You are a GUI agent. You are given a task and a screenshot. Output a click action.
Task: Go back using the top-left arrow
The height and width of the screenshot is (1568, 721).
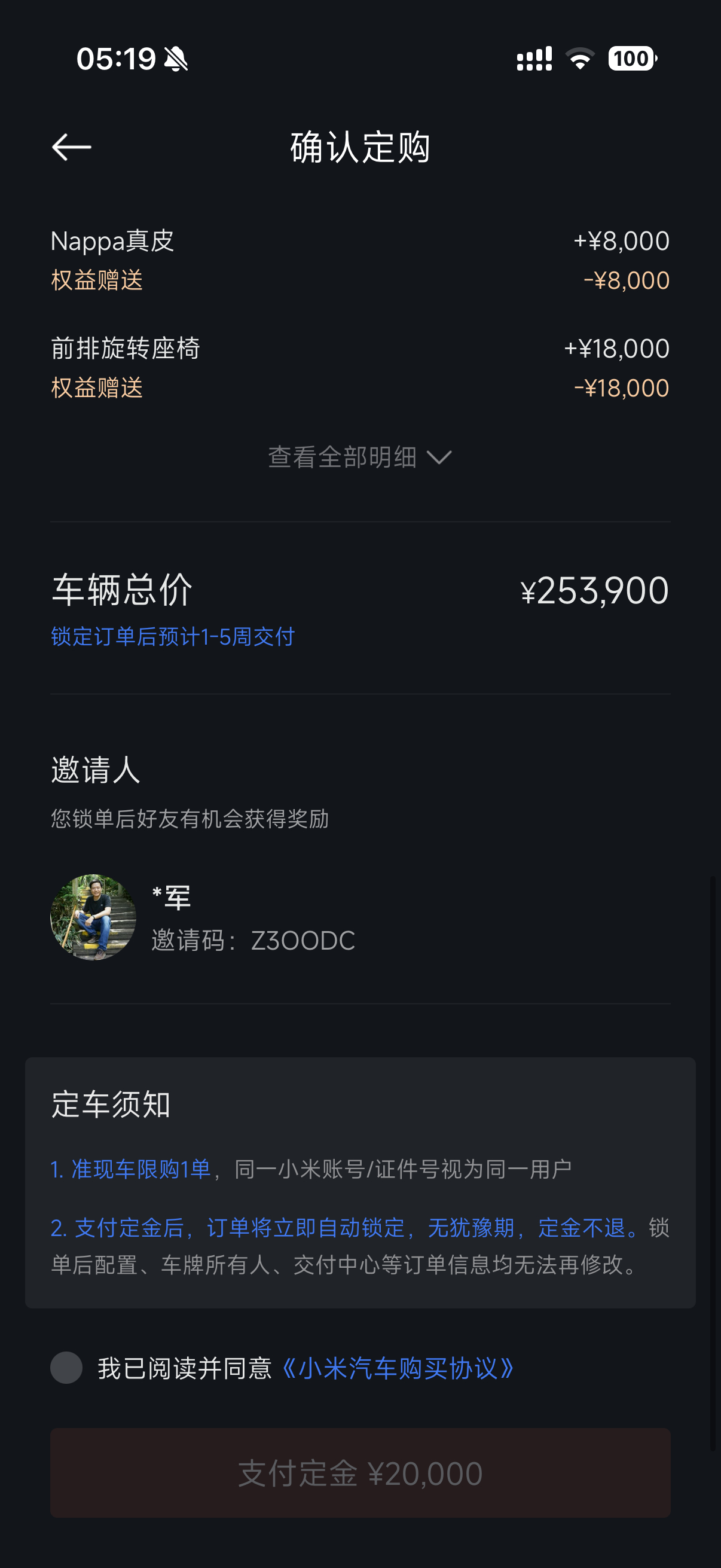click(x=71, y=147)
